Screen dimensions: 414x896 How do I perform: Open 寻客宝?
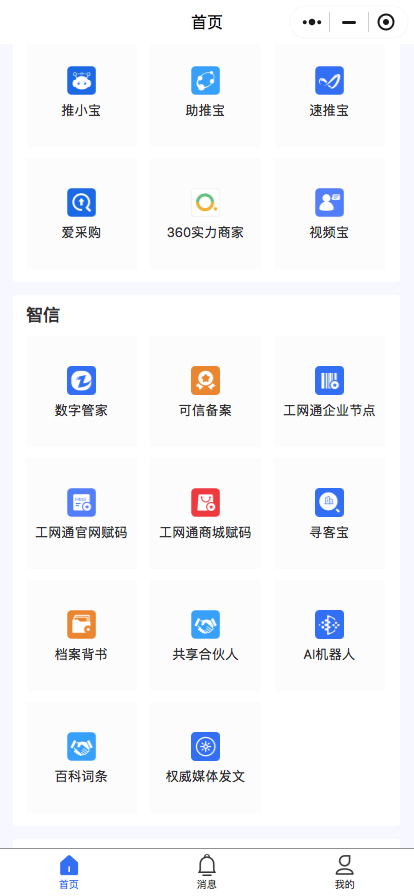pyautogui.click(x=329, y=514)
